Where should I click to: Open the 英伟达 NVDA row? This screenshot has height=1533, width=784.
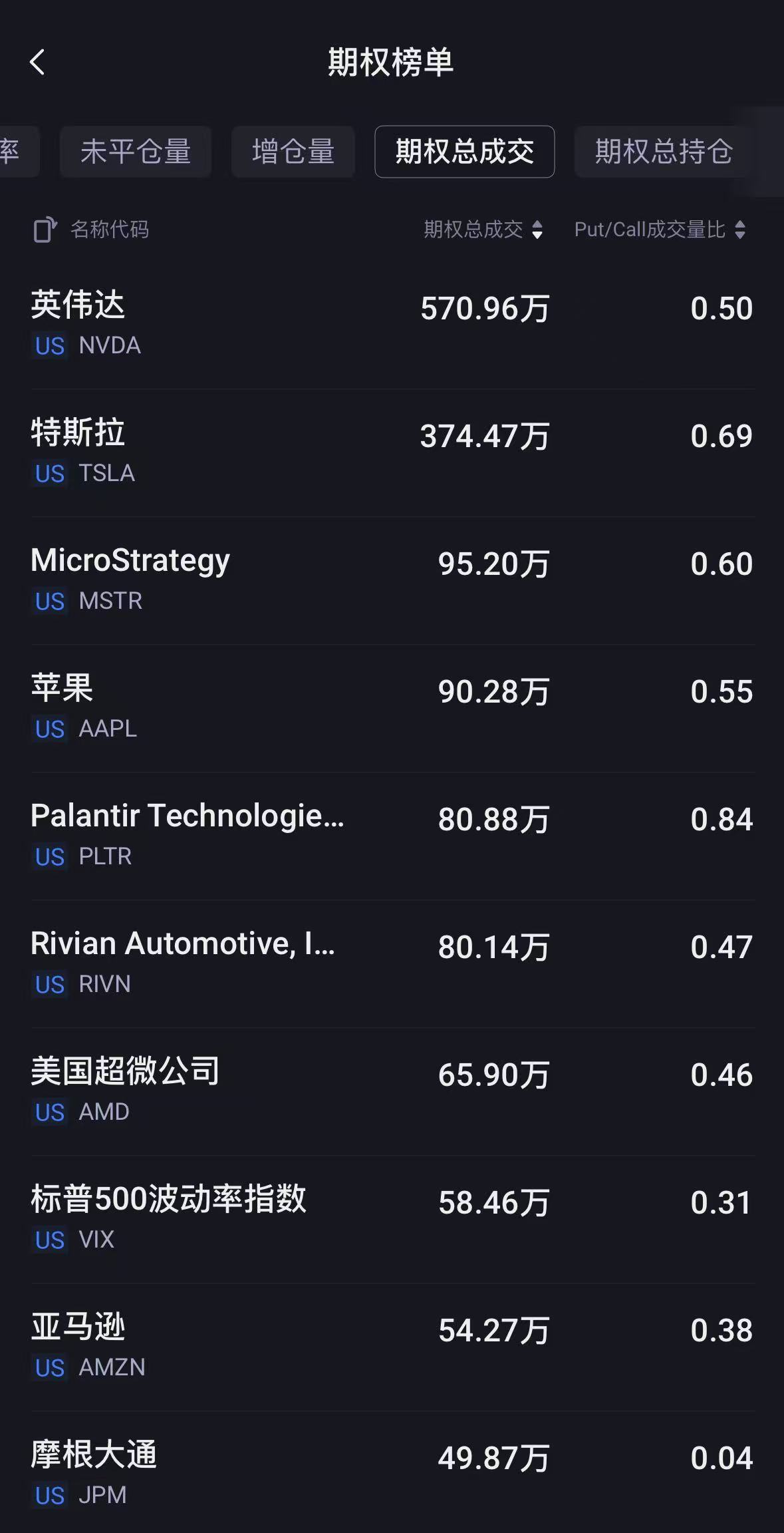point(392,325)
